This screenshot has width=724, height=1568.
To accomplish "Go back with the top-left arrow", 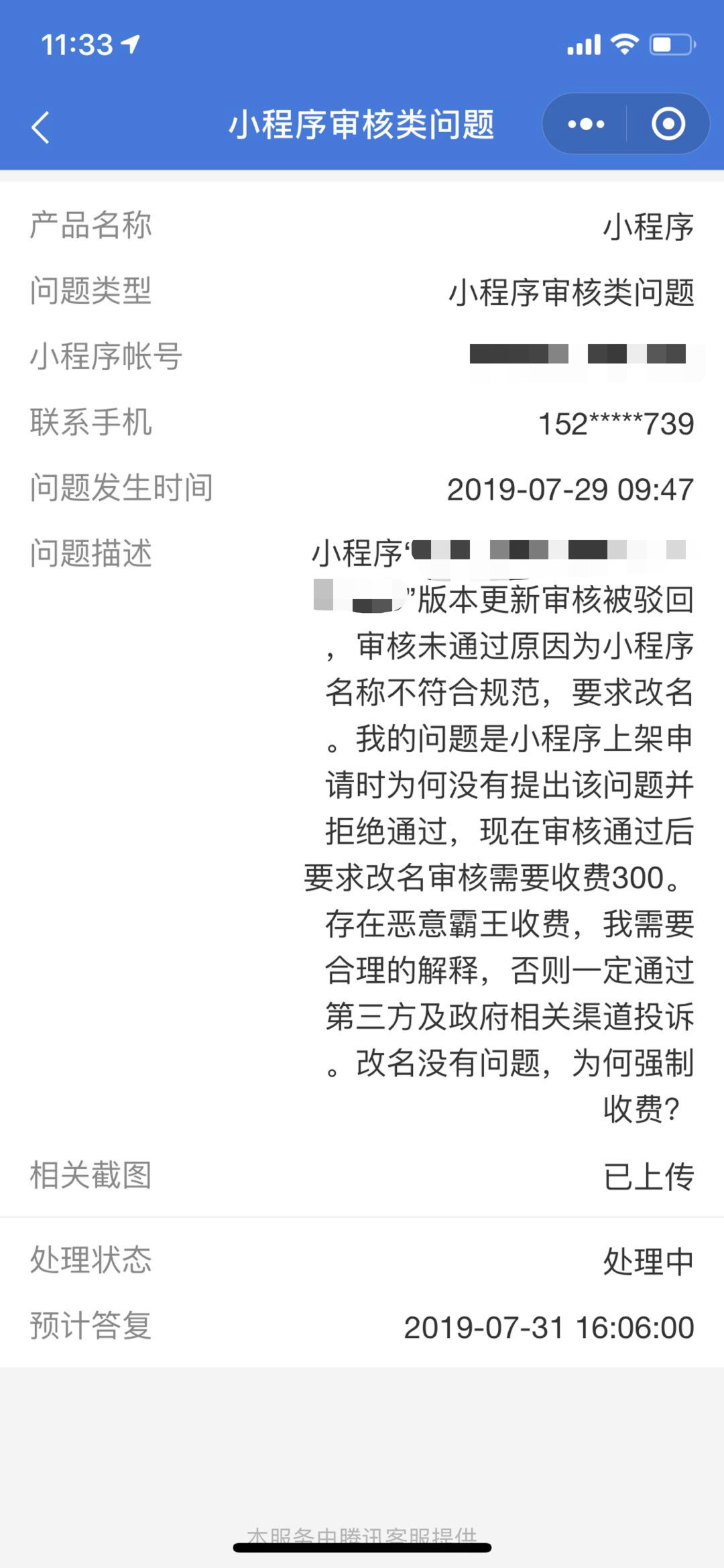I will [x=41, y=127].
